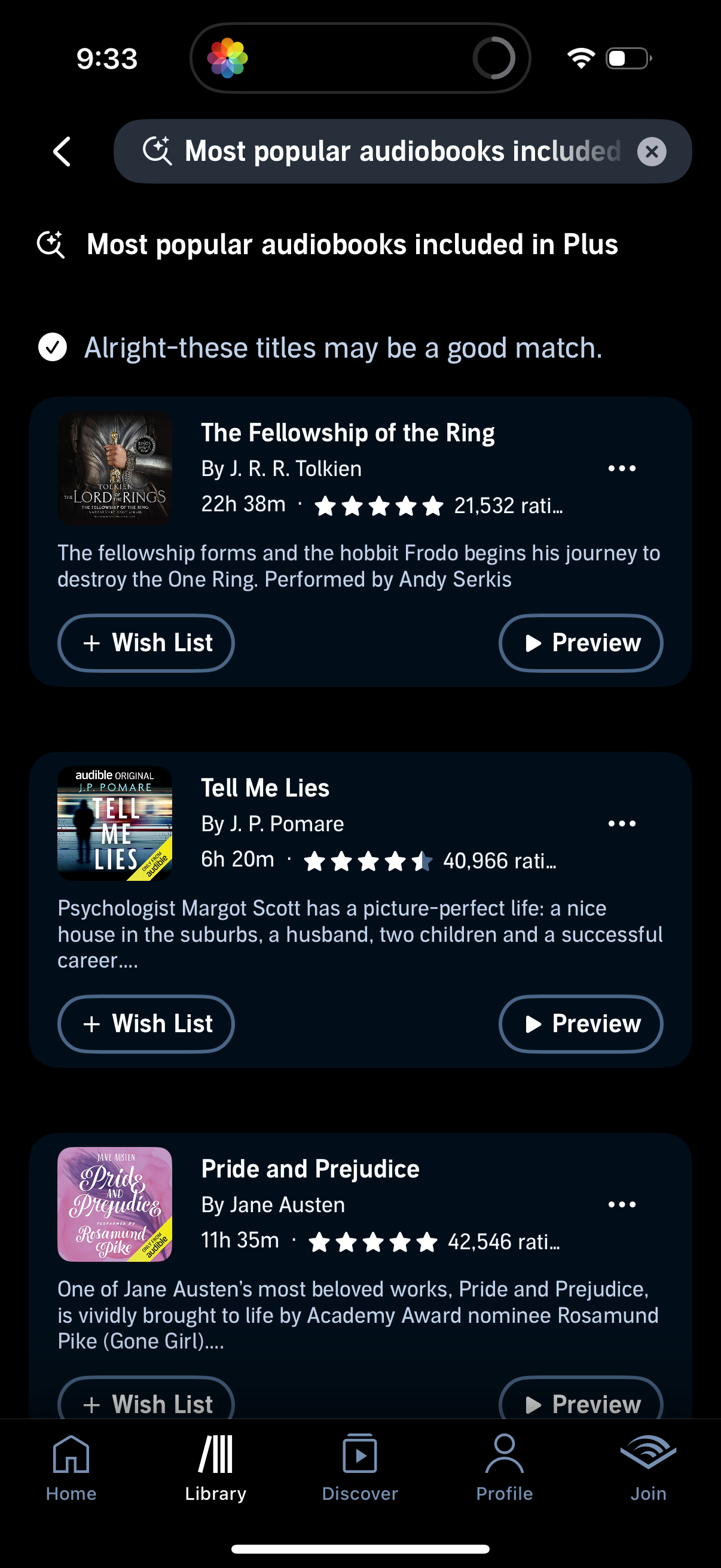Tap the sparkle icon beside the results heading
721x1568 pixels.
[x=53, y=244]
